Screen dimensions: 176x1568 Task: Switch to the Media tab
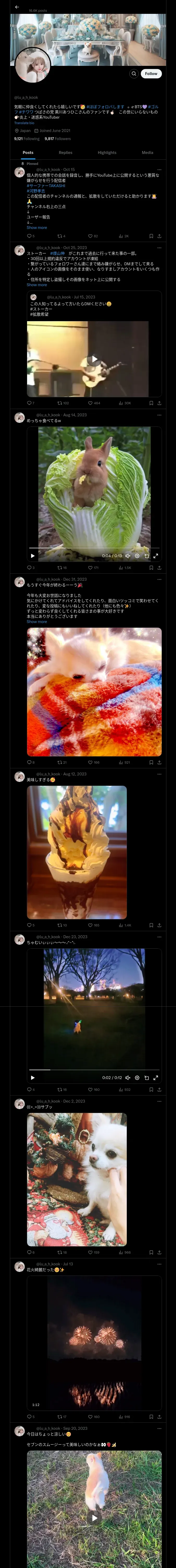[148, 153]
